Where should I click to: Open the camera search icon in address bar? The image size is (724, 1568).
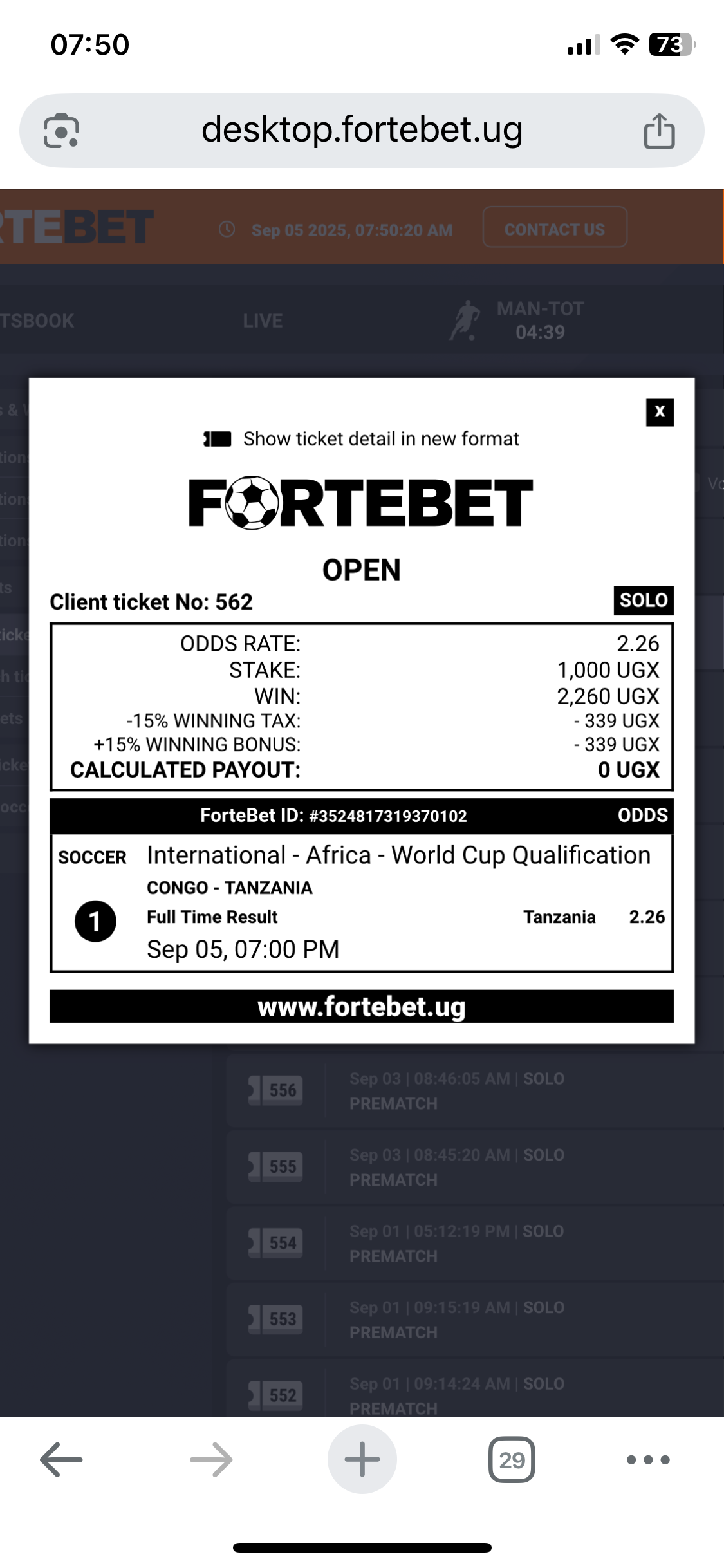[x=61, y=131]
